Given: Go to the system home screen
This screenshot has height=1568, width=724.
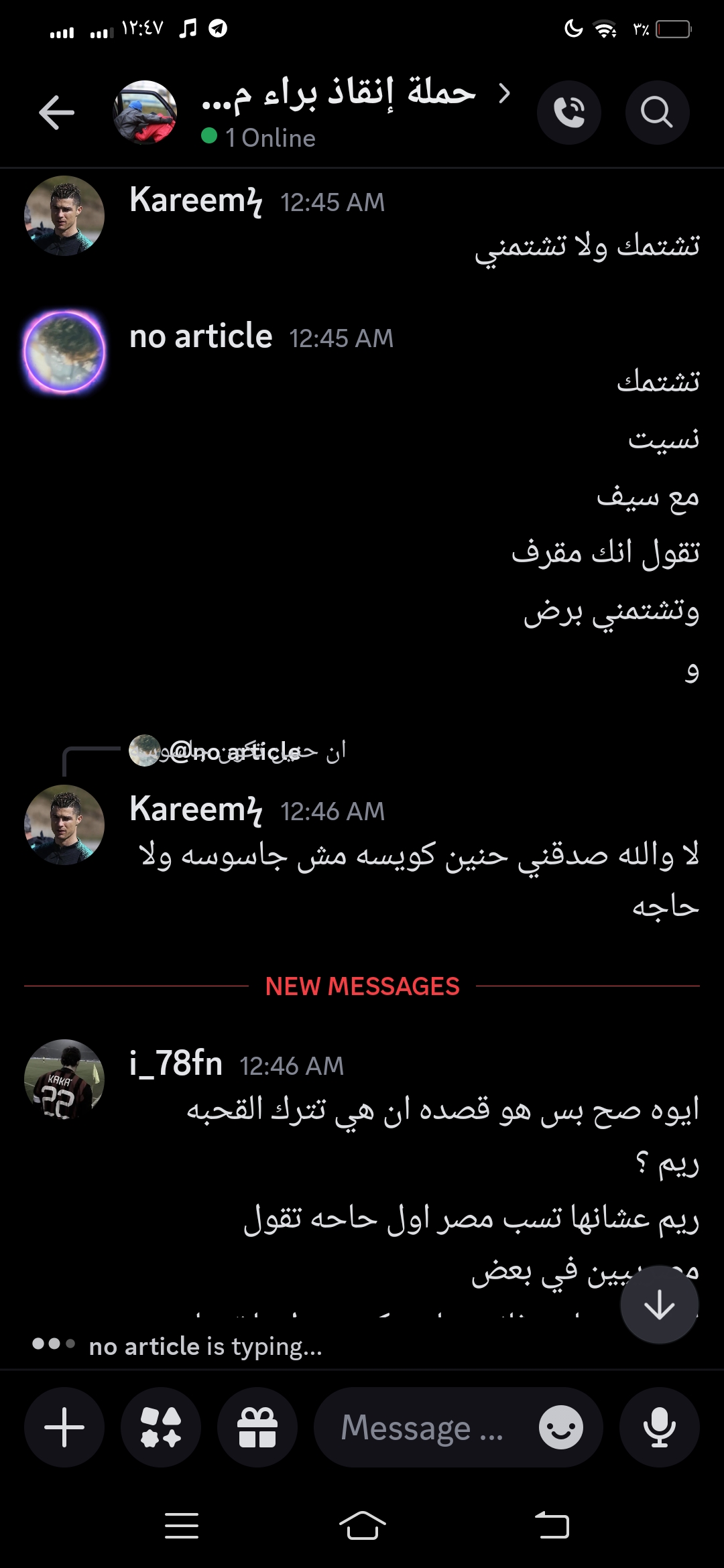Looking at the screenshot, I should [x=362, y=1526].
